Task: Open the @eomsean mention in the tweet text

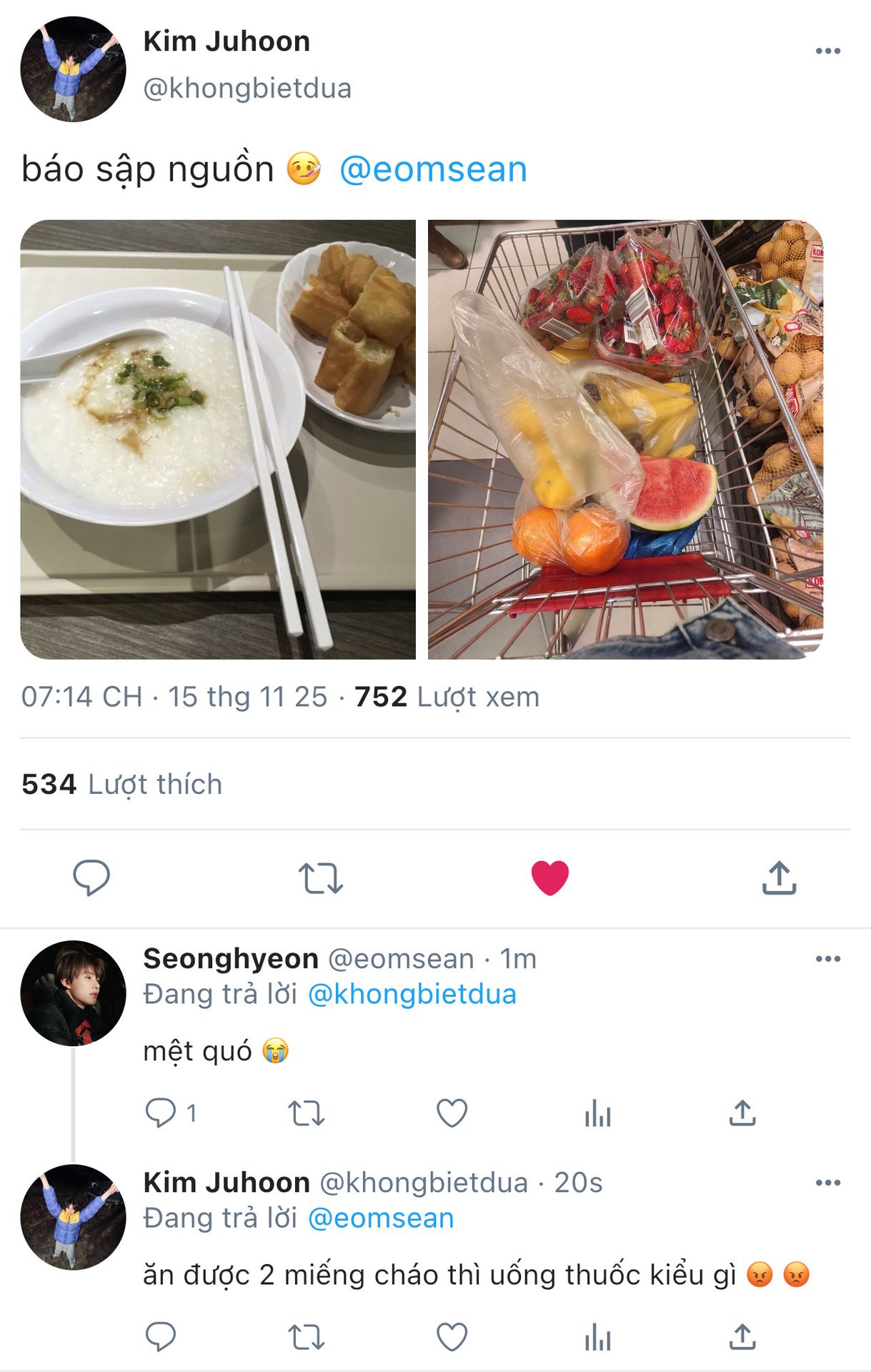Action: click(x=433, y=170)
